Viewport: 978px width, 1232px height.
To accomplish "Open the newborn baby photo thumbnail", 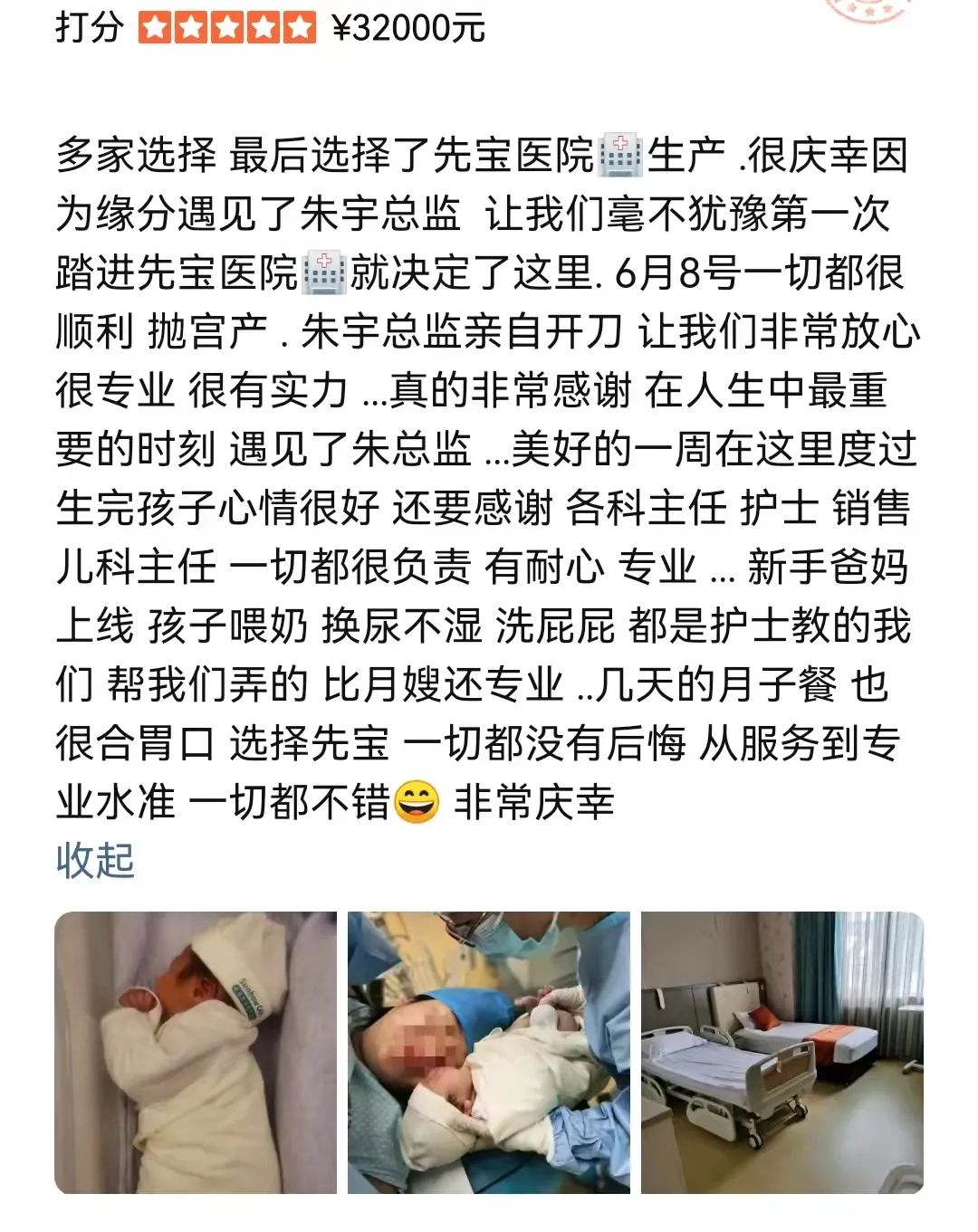I will [x=196, y=1052].
